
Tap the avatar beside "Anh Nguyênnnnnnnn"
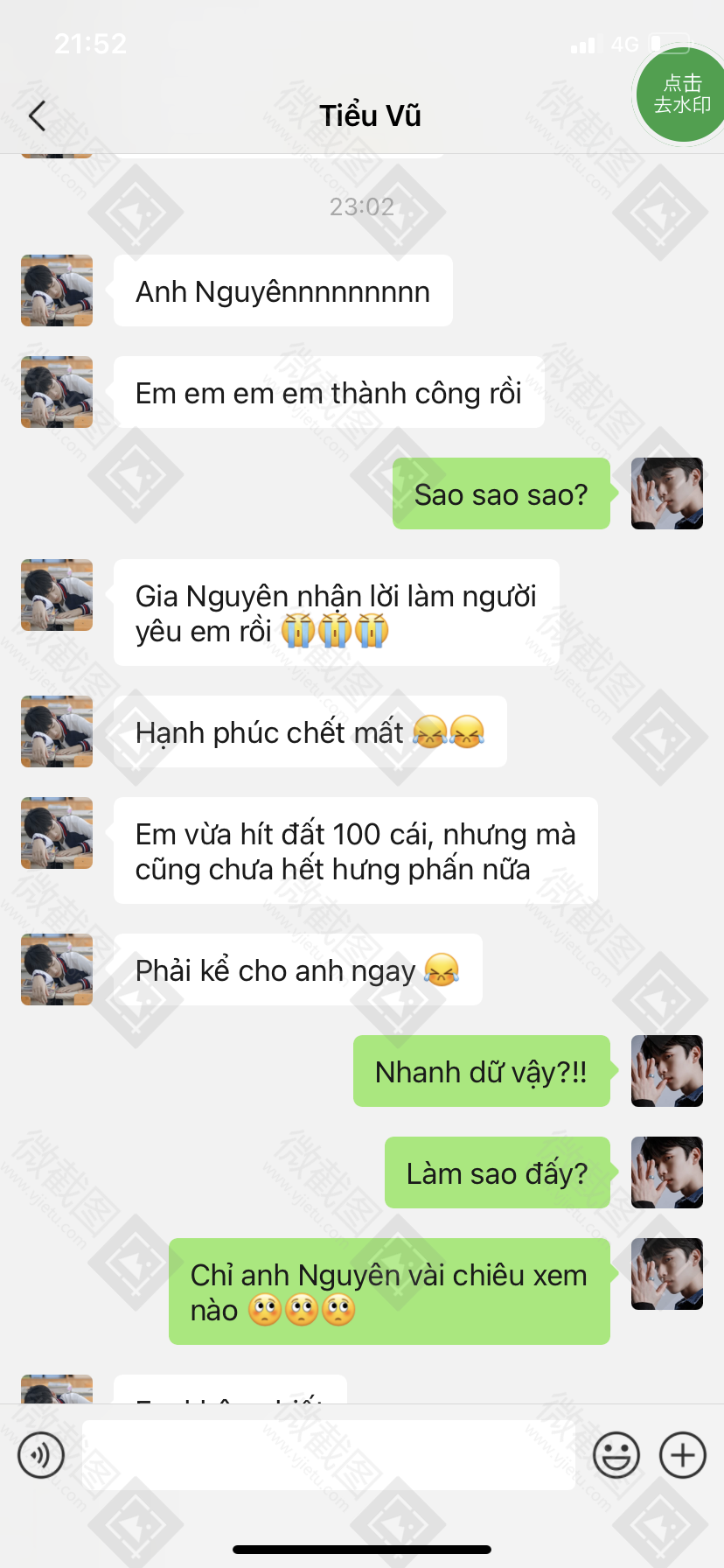tap(57, 290)
